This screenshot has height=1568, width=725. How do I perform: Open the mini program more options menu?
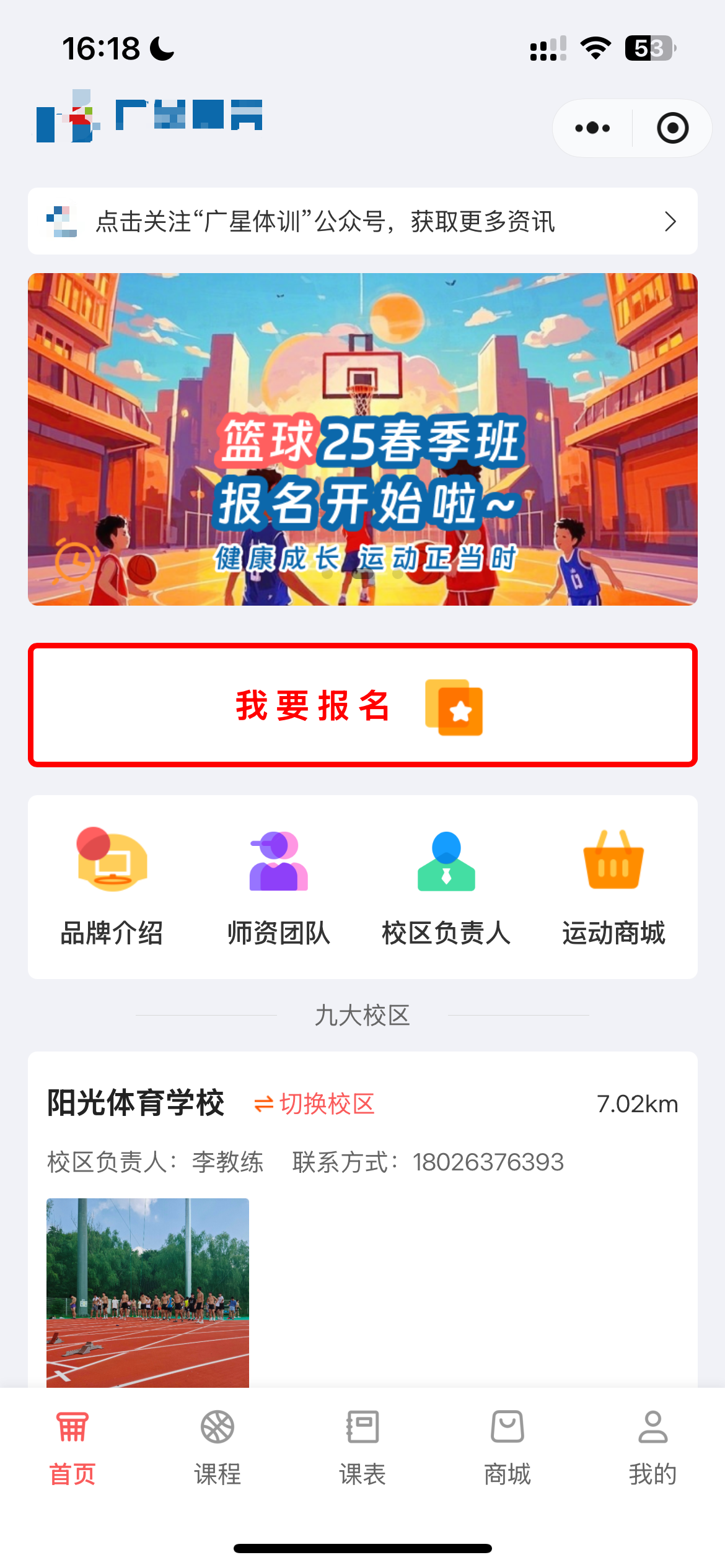[x=592, y=128]
